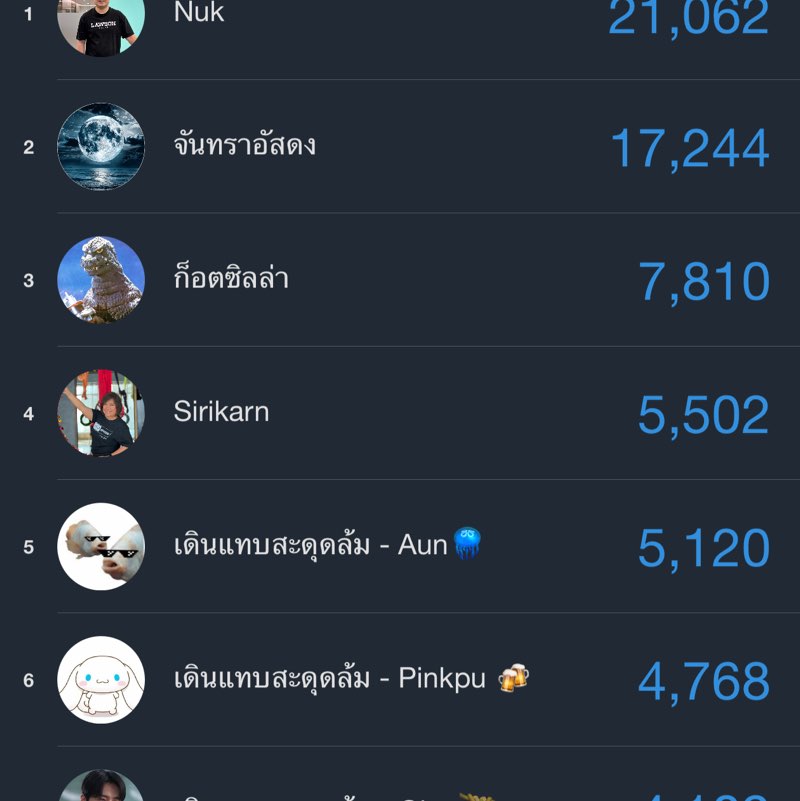Click the sunglasses-dog avatar of Aun
Image resolution: width=800 pixels, height=801 pixels.
[x=100, y=547]
